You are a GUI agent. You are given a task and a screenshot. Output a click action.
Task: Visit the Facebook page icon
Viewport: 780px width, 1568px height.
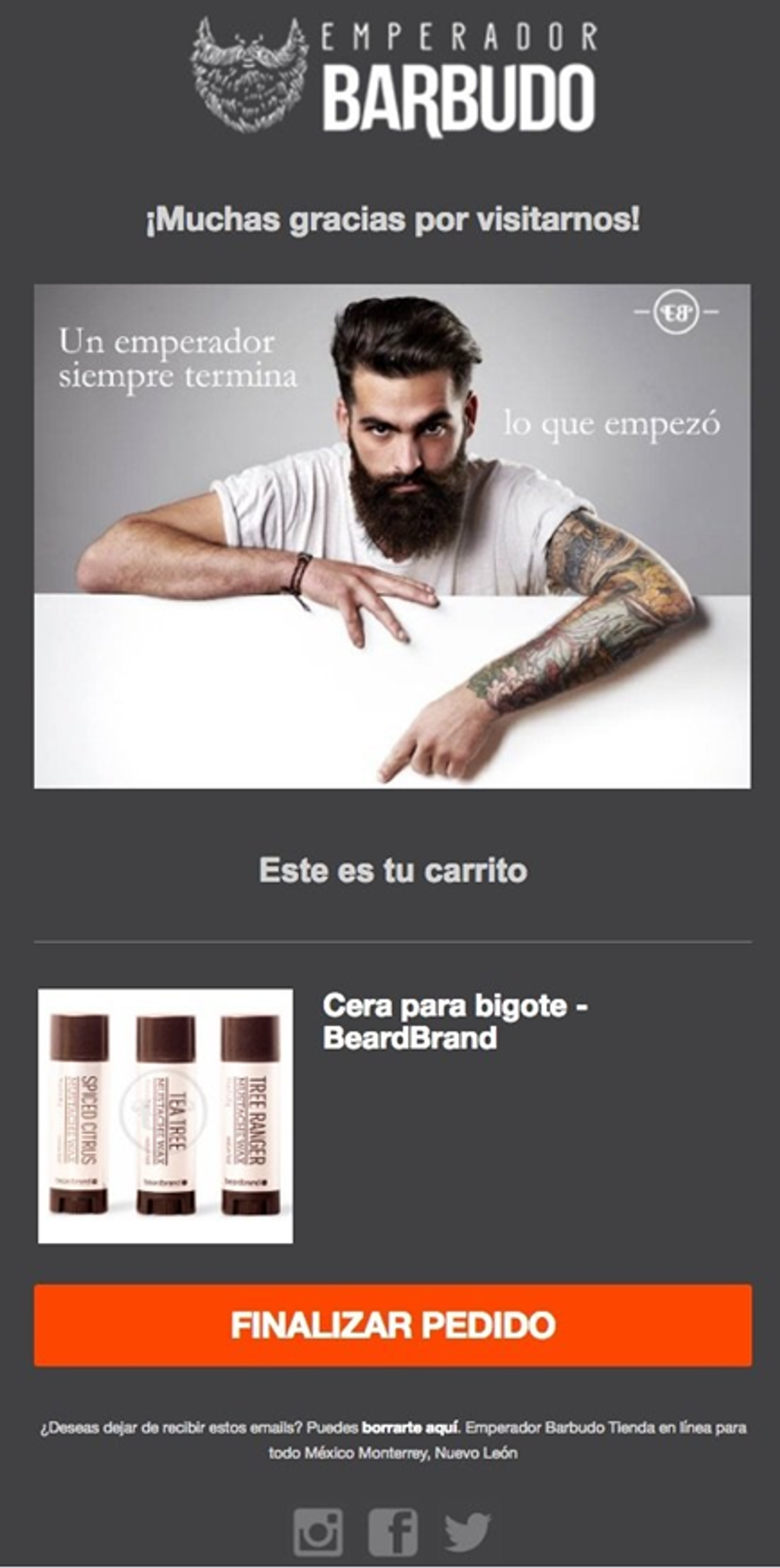click(x=393, y=1531)
